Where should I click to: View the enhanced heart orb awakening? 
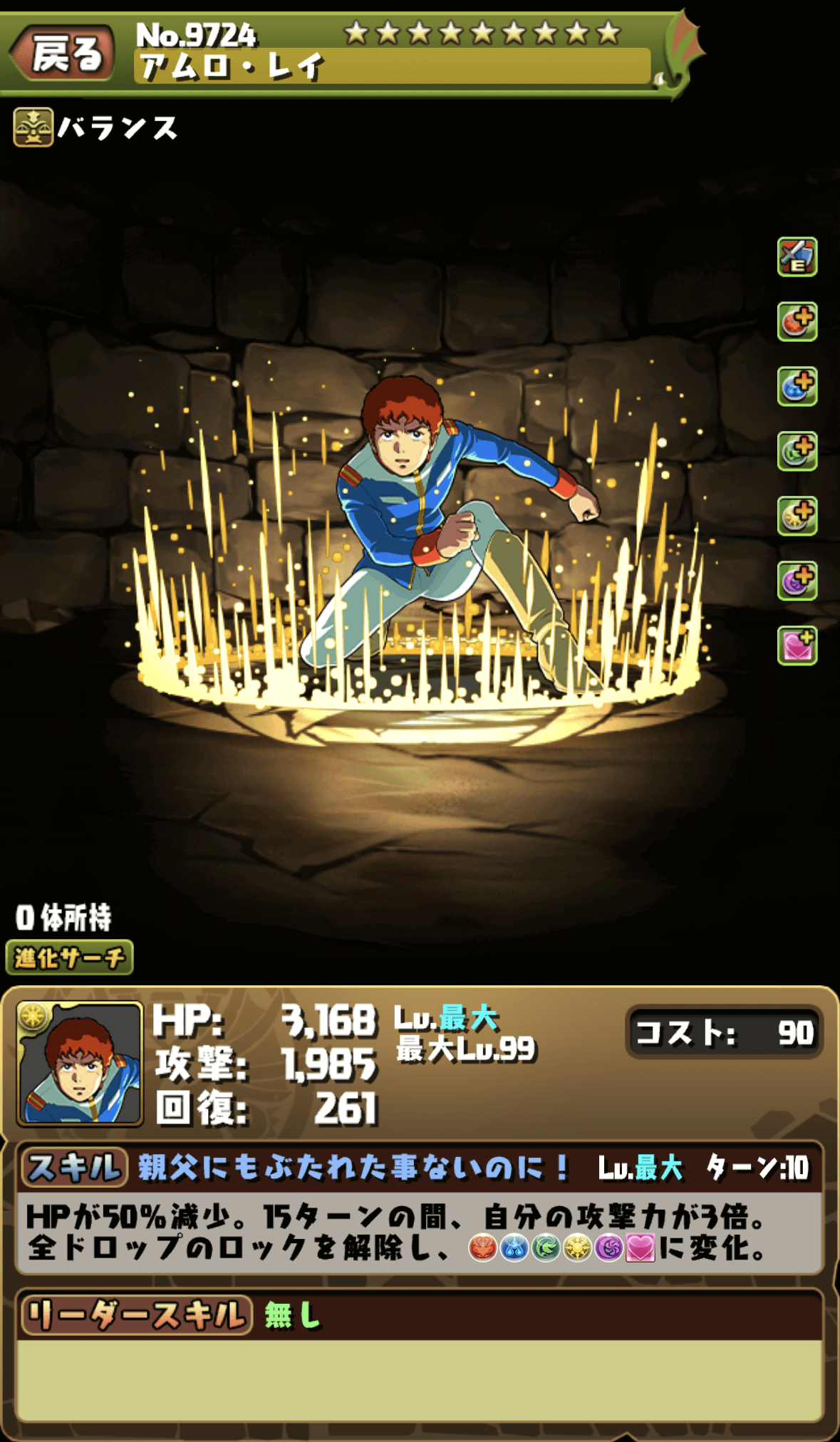[x=797, y=646]
